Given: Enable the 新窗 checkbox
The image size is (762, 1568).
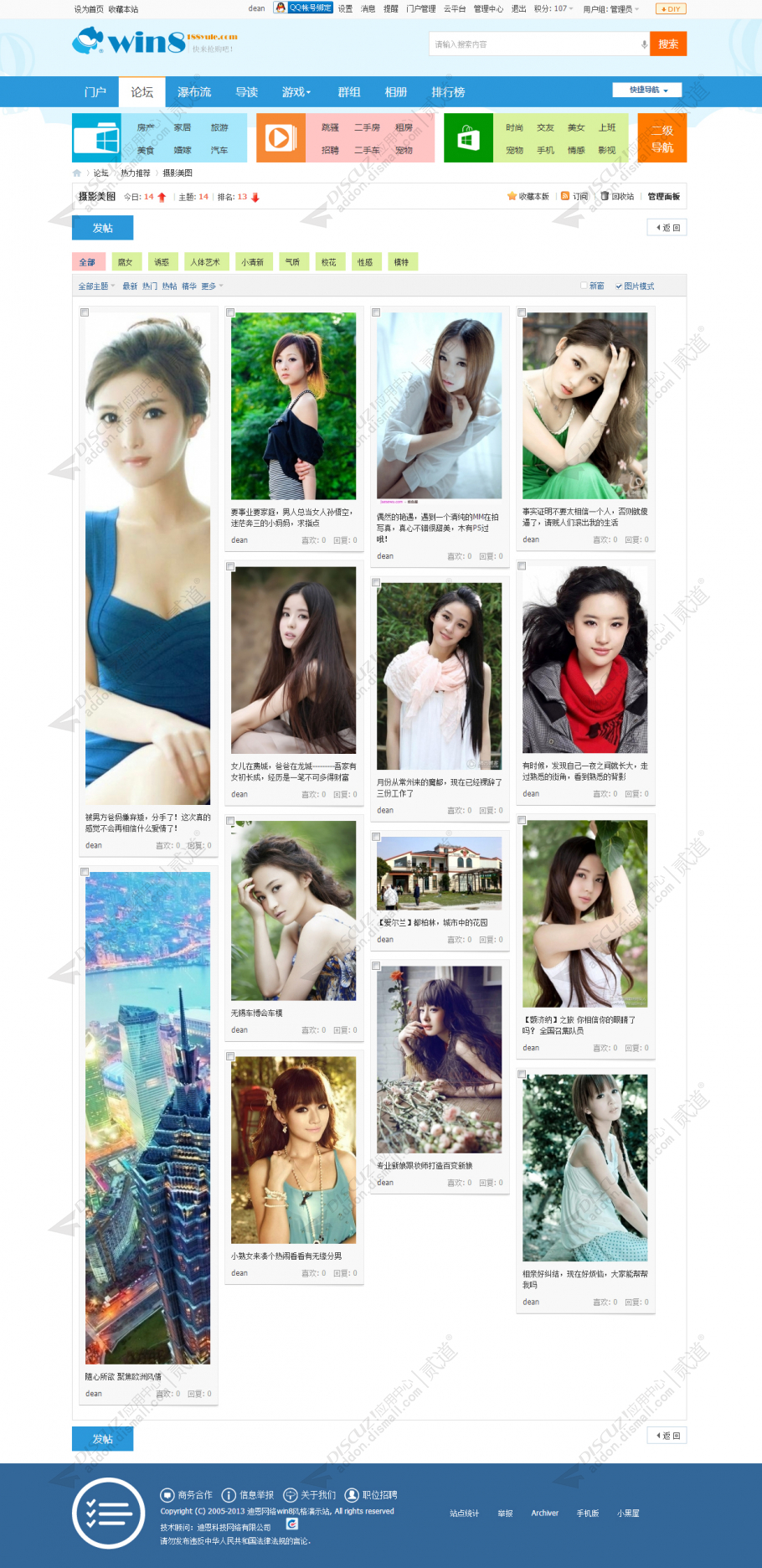Looking at the screenshot, I should coord(593,286).
